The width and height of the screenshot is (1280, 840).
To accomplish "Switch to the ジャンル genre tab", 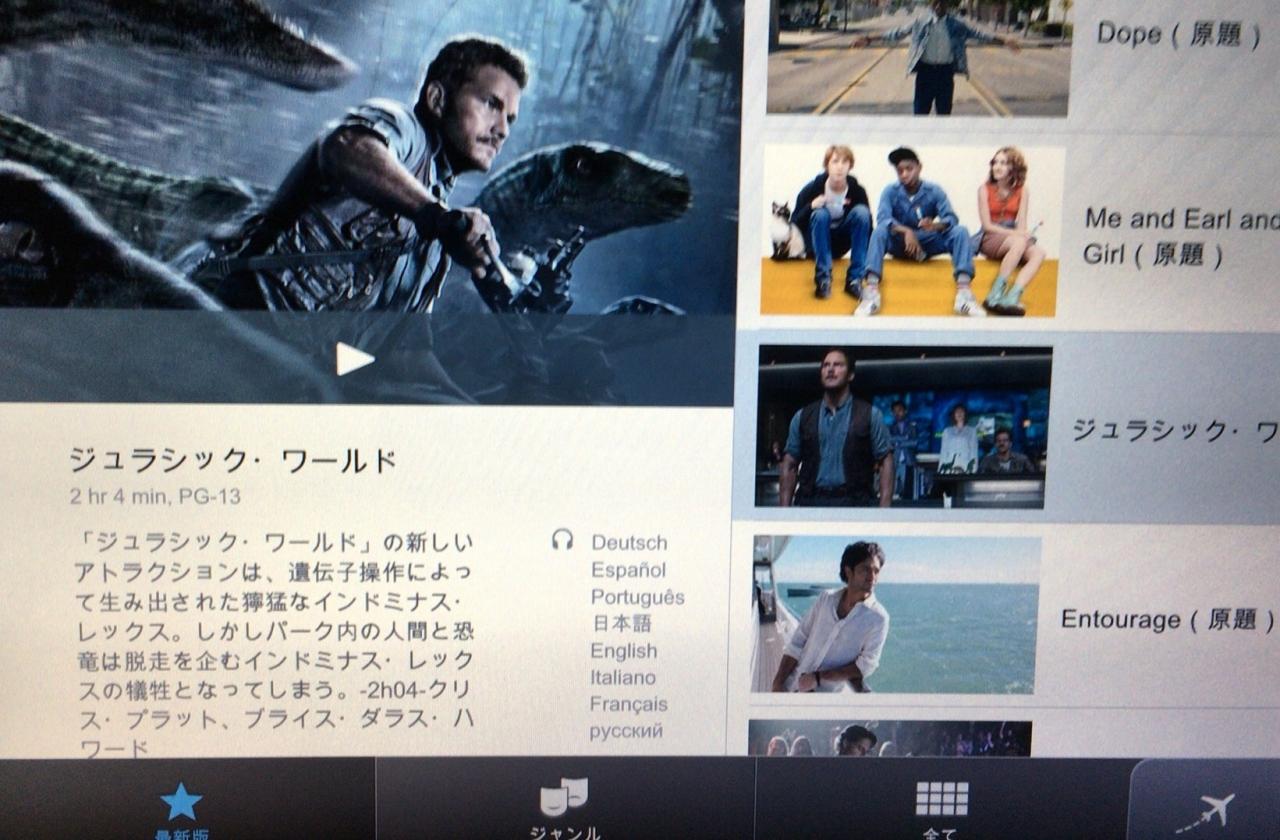I will [565, 803].
